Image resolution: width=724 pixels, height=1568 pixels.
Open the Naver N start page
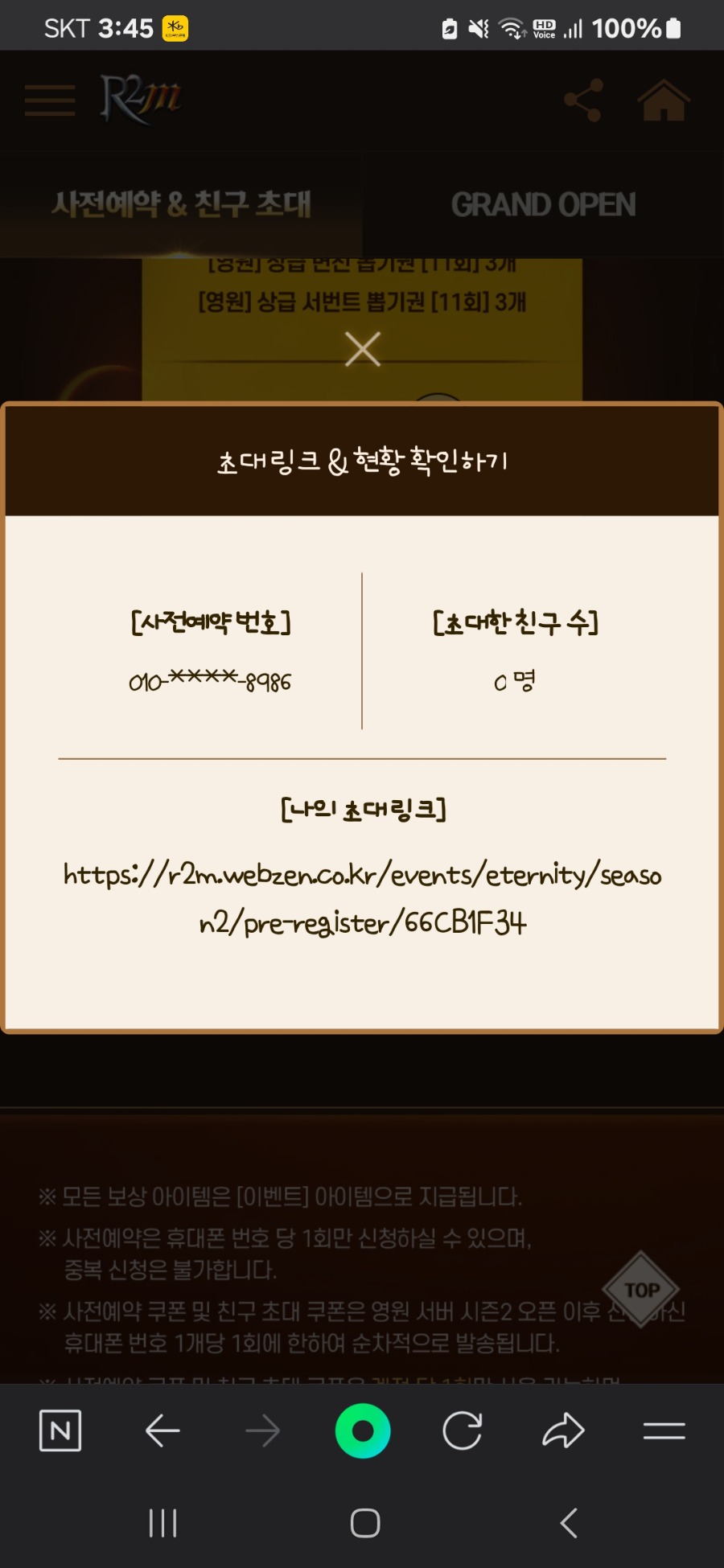(x=60, y=1430)
